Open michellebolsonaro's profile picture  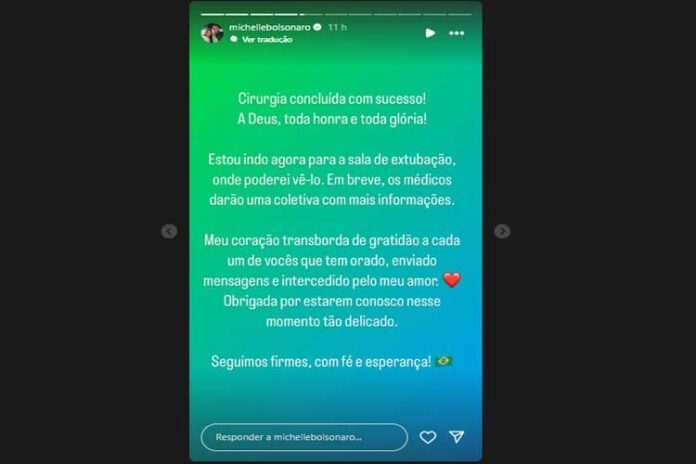(x=211, y=33)
